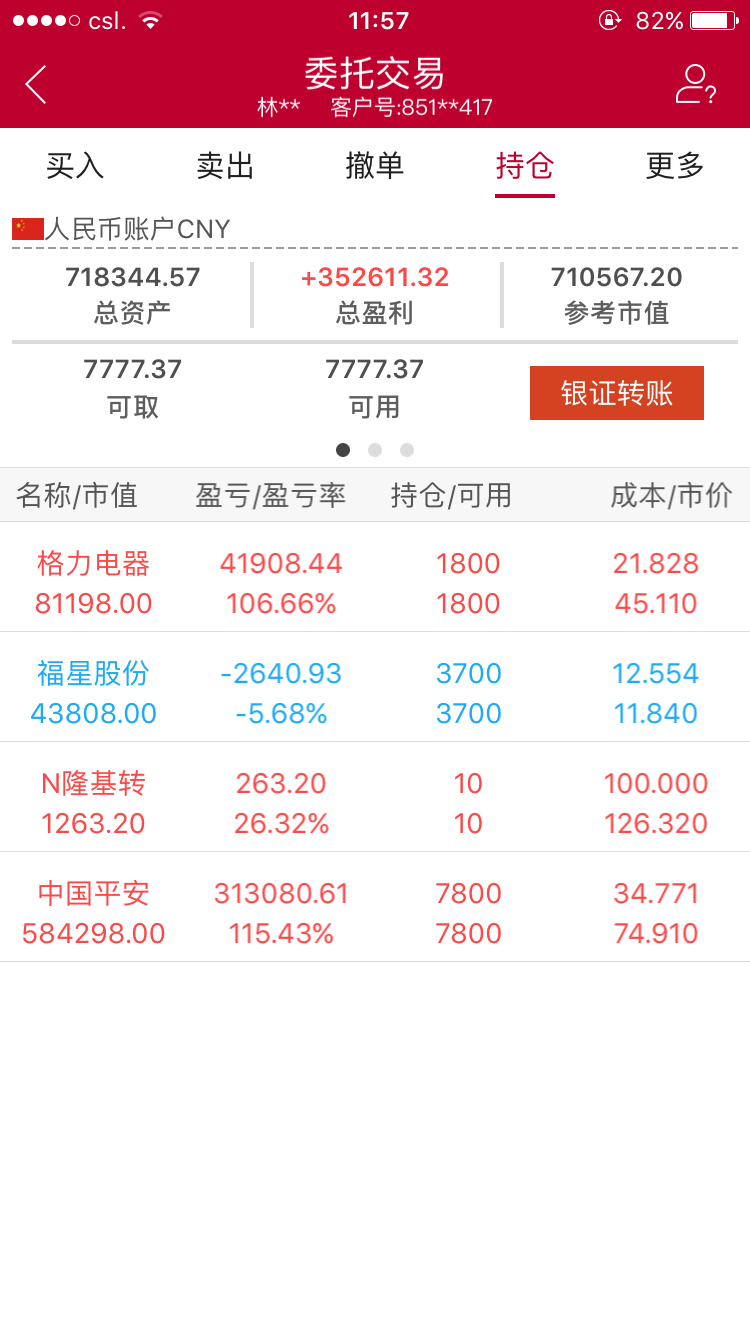The height and width of the screenshot is (1334, 750).
Task: Click the back arrow icon
Action: (36, 85)
